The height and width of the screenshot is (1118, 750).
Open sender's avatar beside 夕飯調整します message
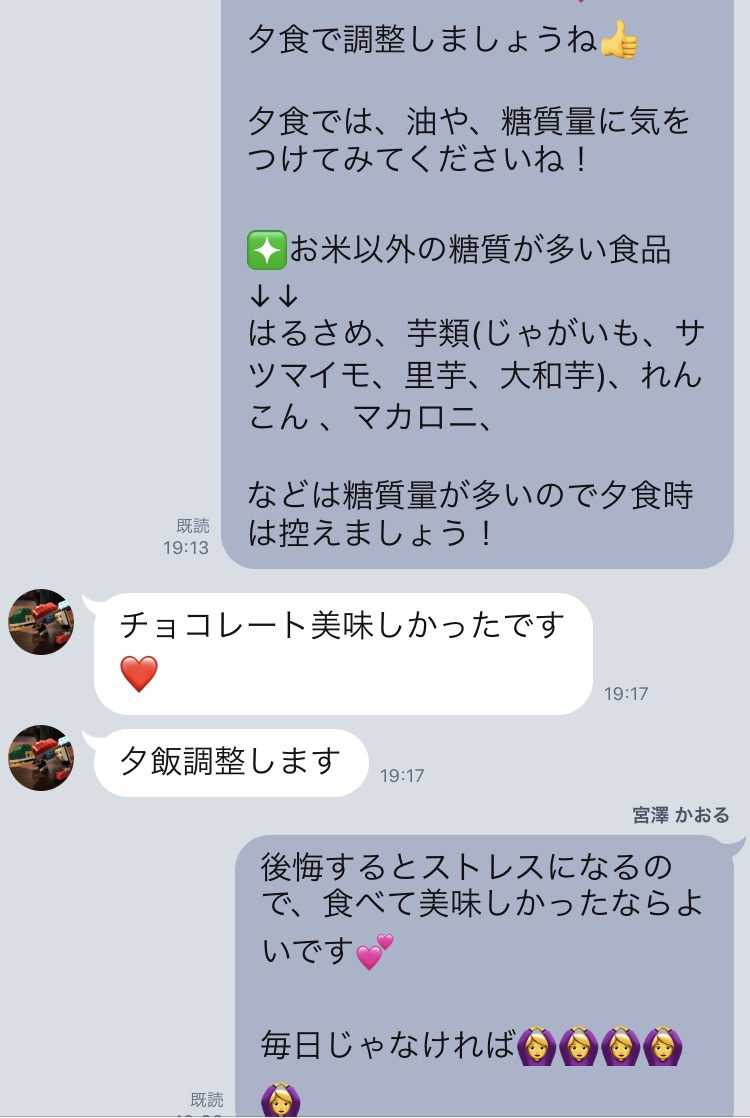(x=41, y=758)
